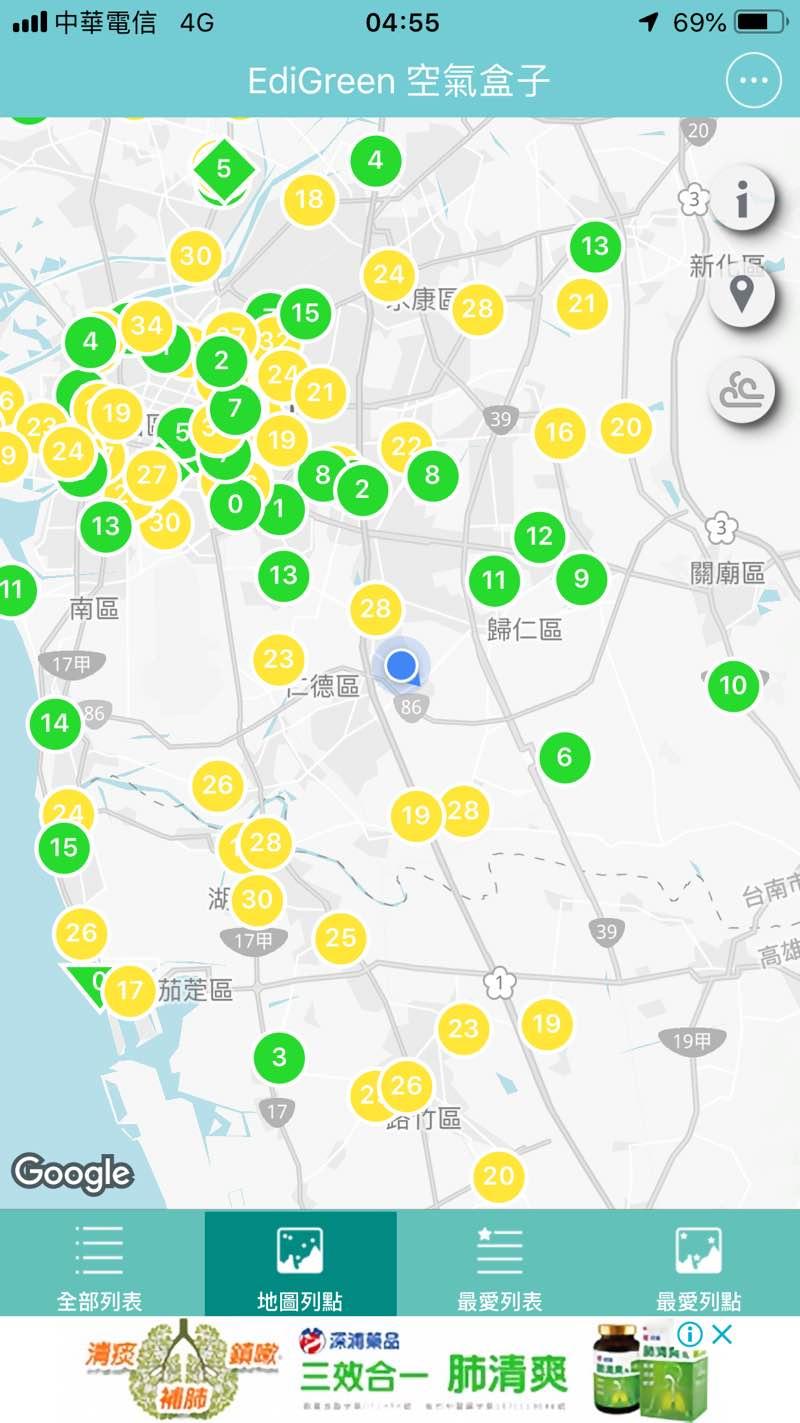Open the info button on the map
Screen dimensions: 800x1423
point(742,200)
